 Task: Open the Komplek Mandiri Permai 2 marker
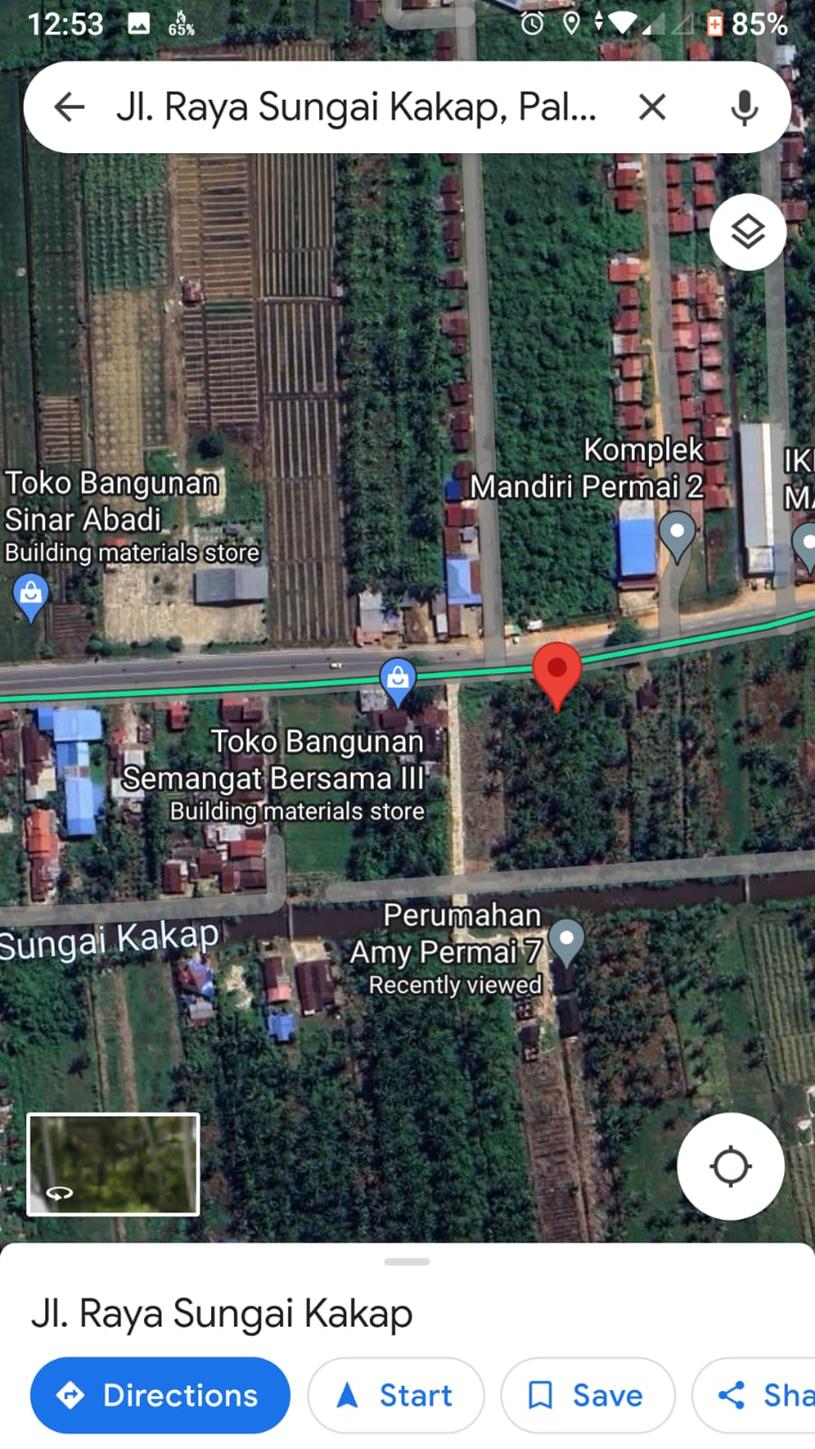(x=678, y=536)
